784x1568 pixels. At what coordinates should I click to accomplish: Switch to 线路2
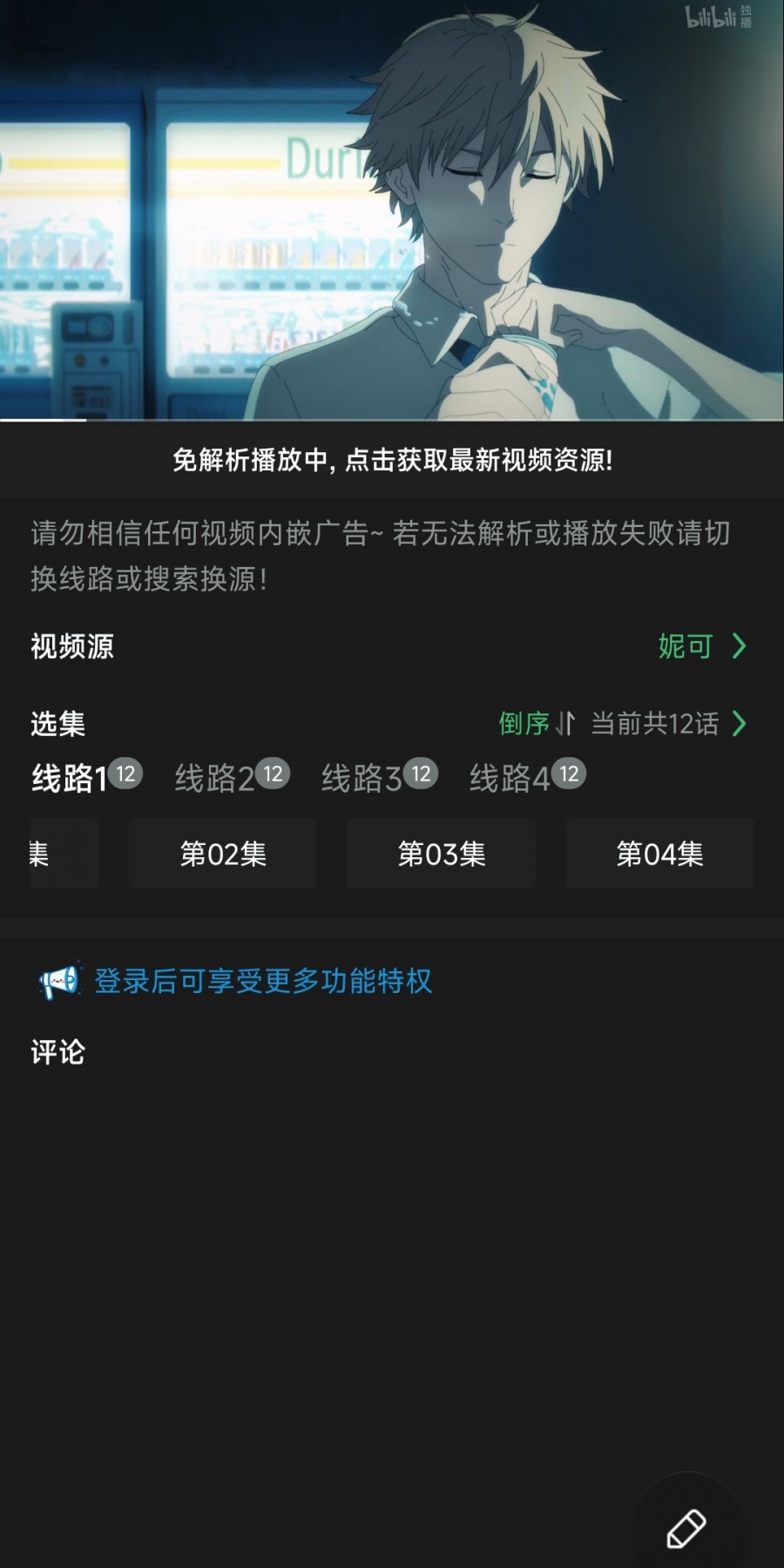coord(232,777)
